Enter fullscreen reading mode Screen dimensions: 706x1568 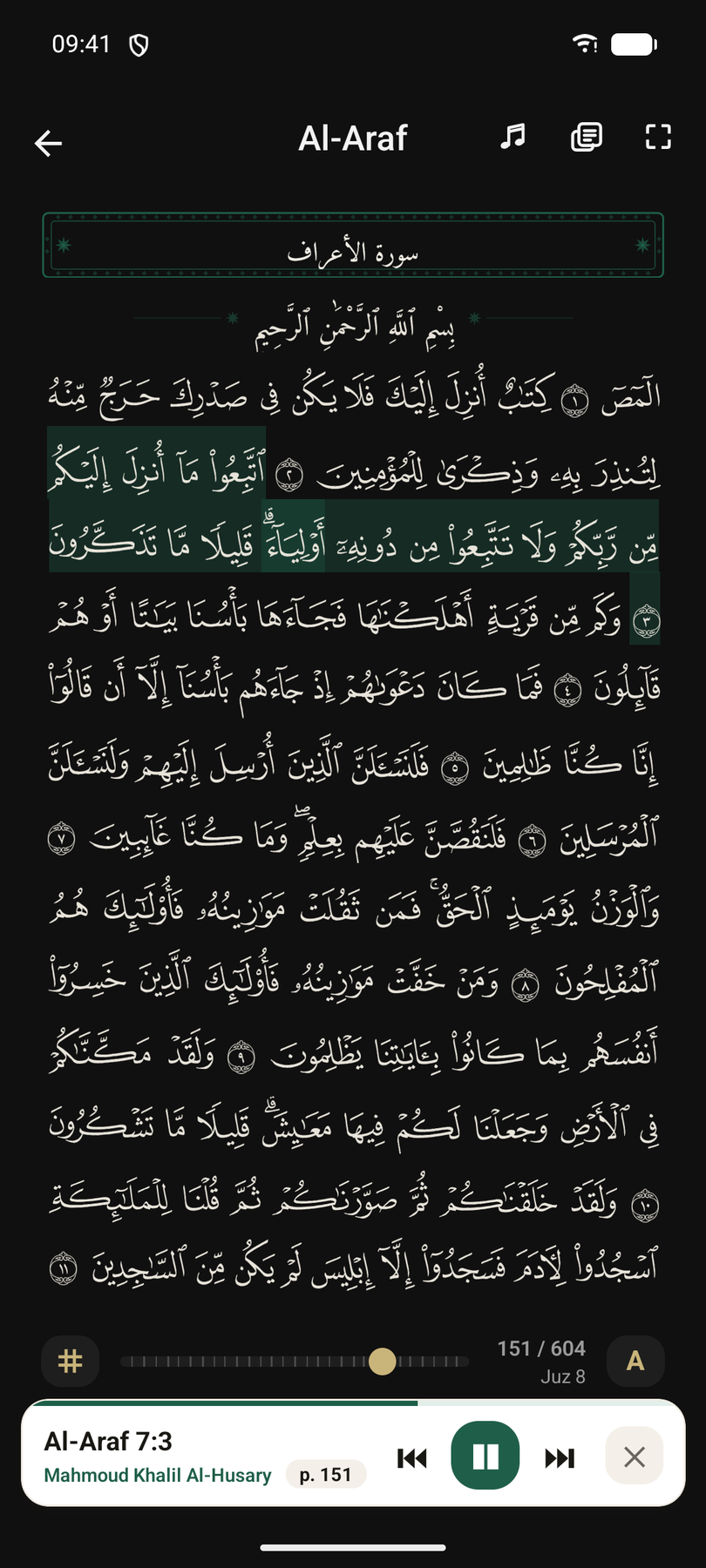coord(658,137)
